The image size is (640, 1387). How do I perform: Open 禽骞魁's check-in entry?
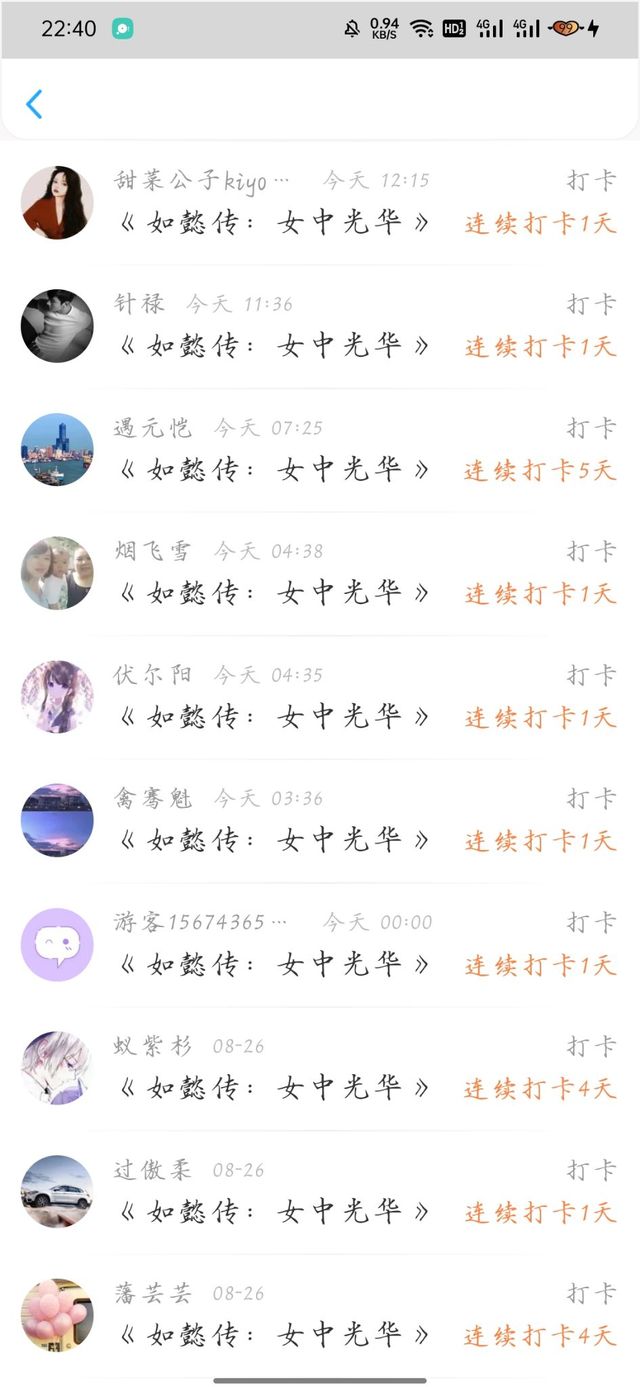tap(320, 821)
